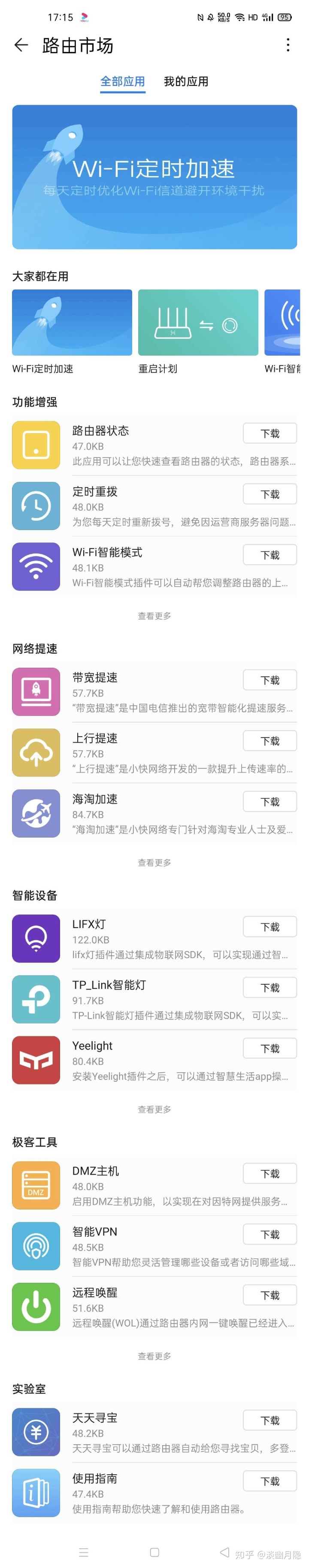Download 带宽提速 plugin
The image size is (309, 1568).
(270, 680)
